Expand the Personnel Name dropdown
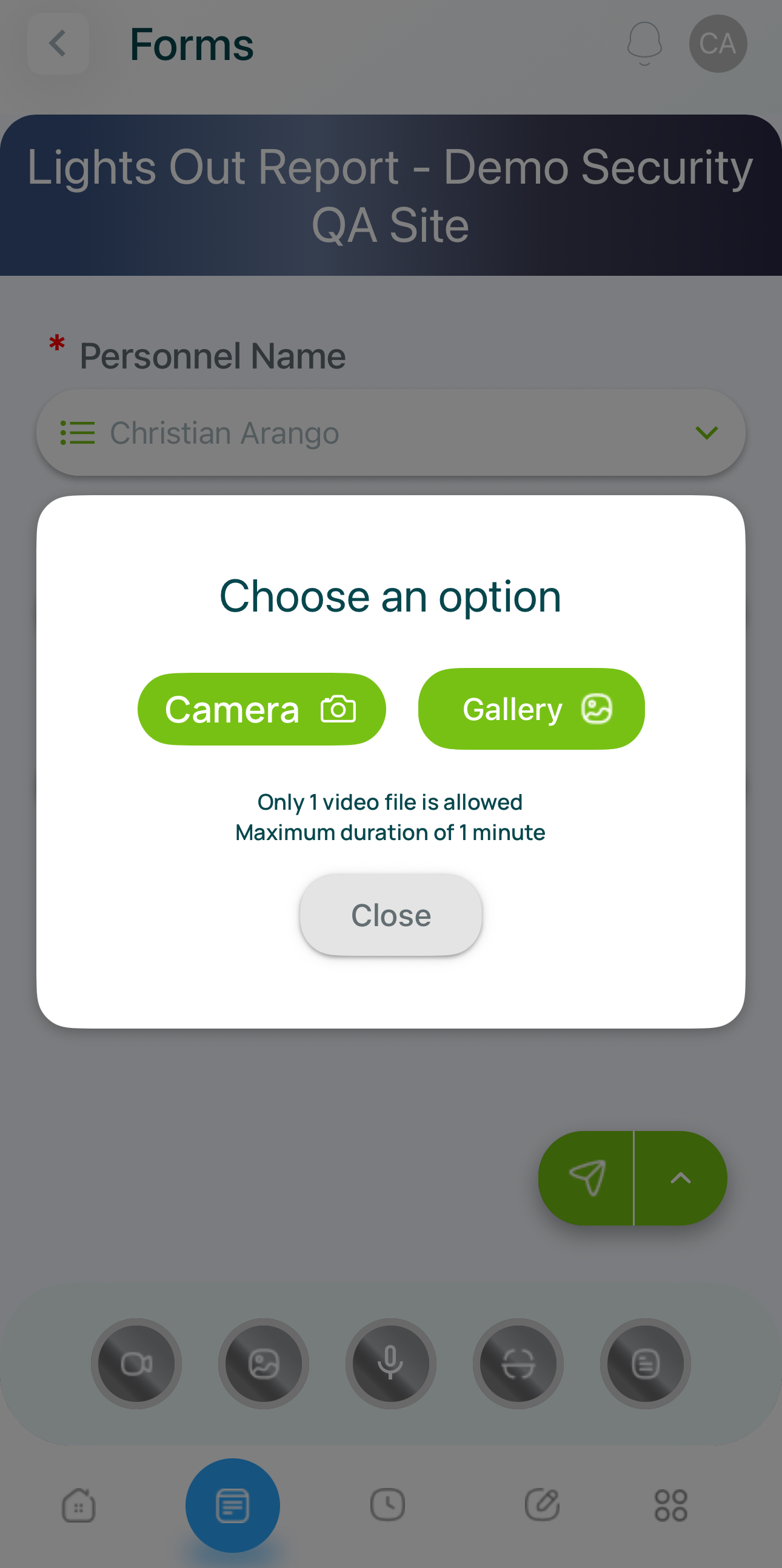 (390, 433)
